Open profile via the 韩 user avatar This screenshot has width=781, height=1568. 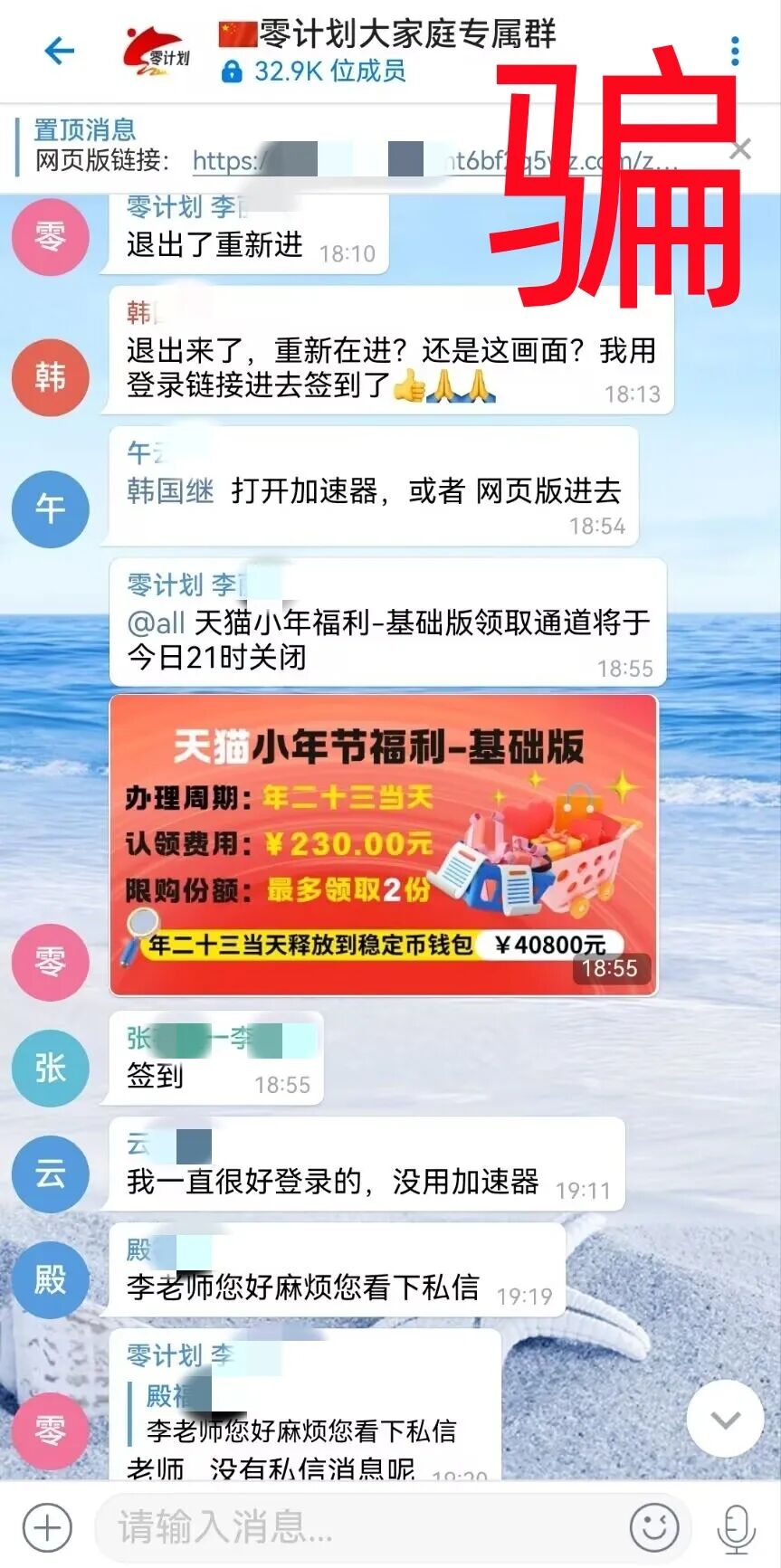click(50, 379)
